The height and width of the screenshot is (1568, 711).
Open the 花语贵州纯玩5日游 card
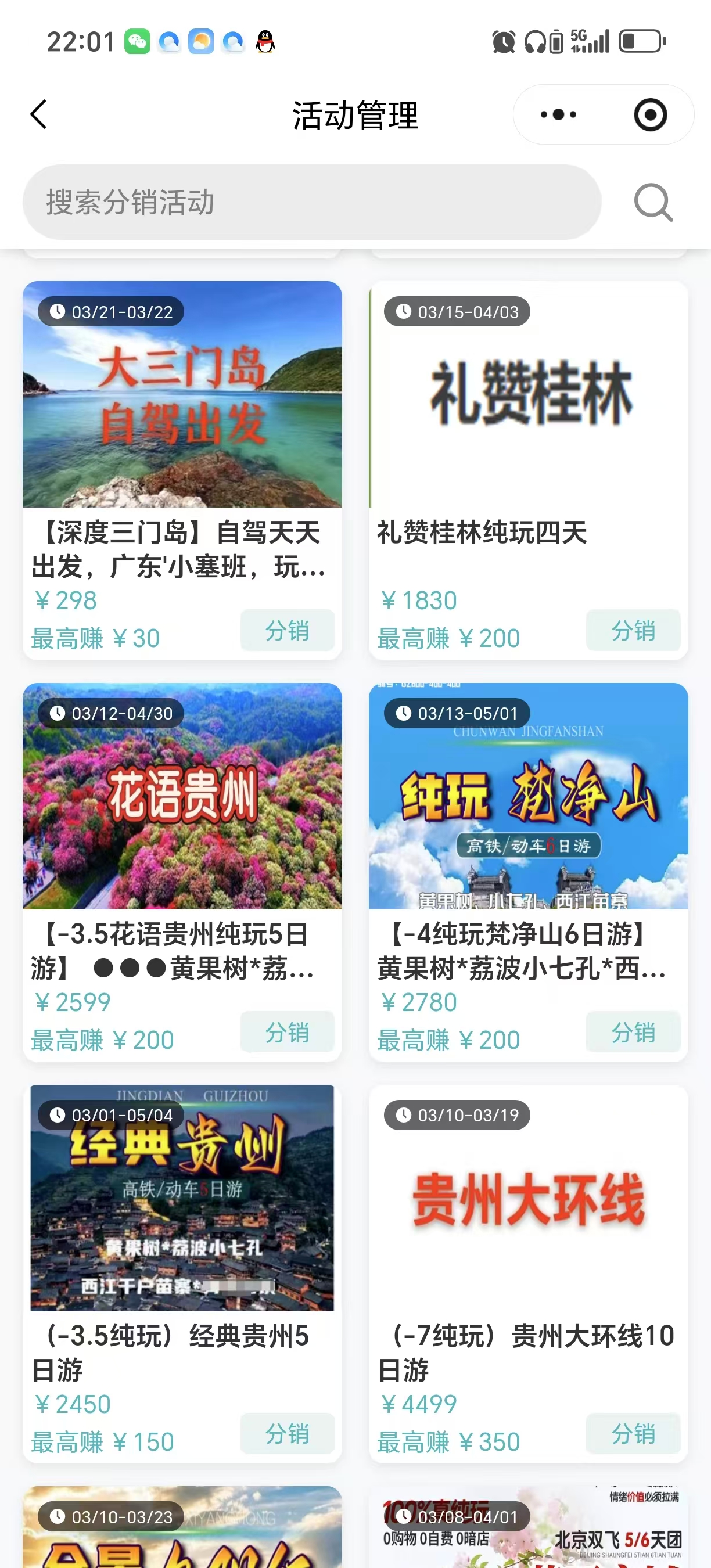pyautogui.click(x=182, y=796)
